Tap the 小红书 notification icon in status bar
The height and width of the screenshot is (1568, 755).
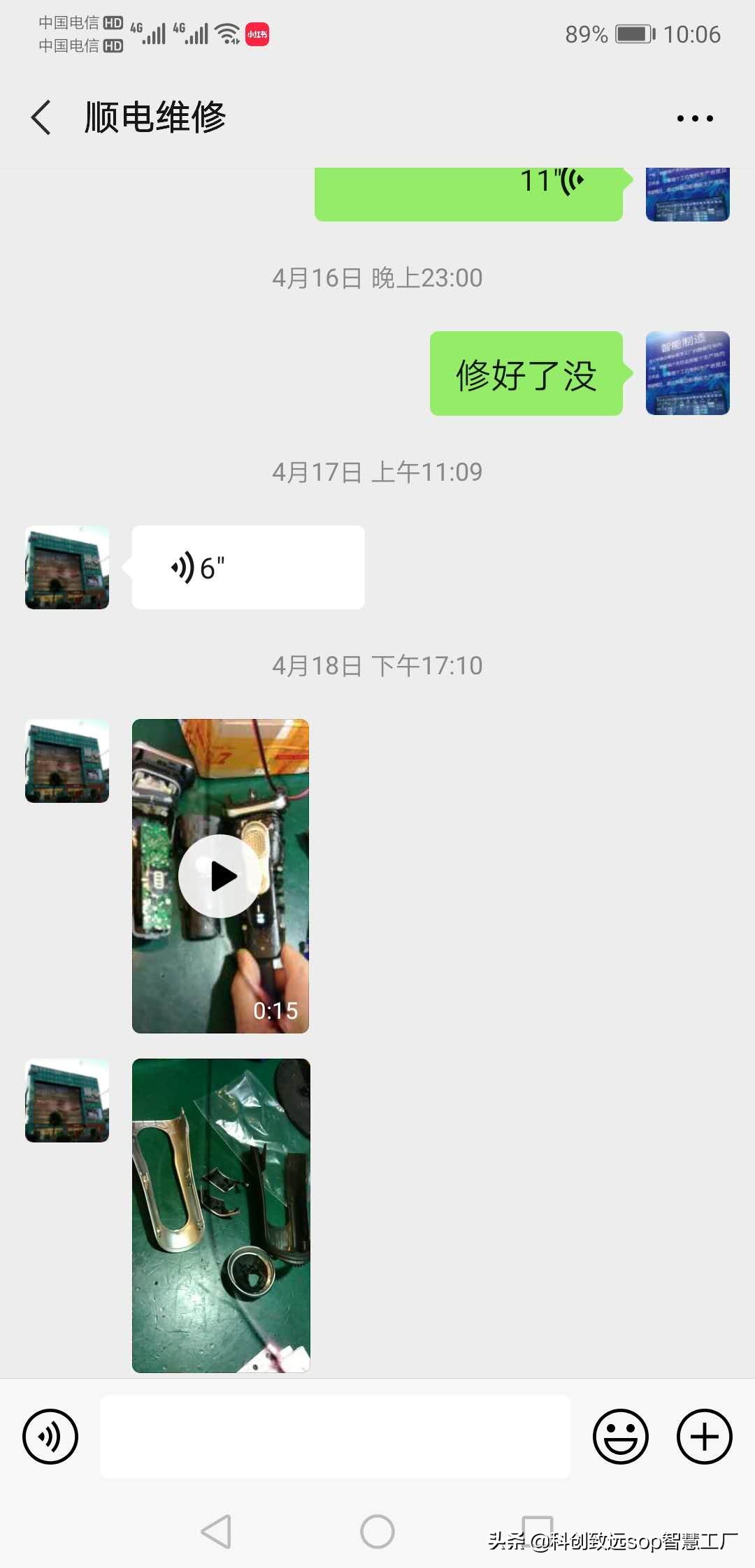pyautogui.click(x=256, y=33)
